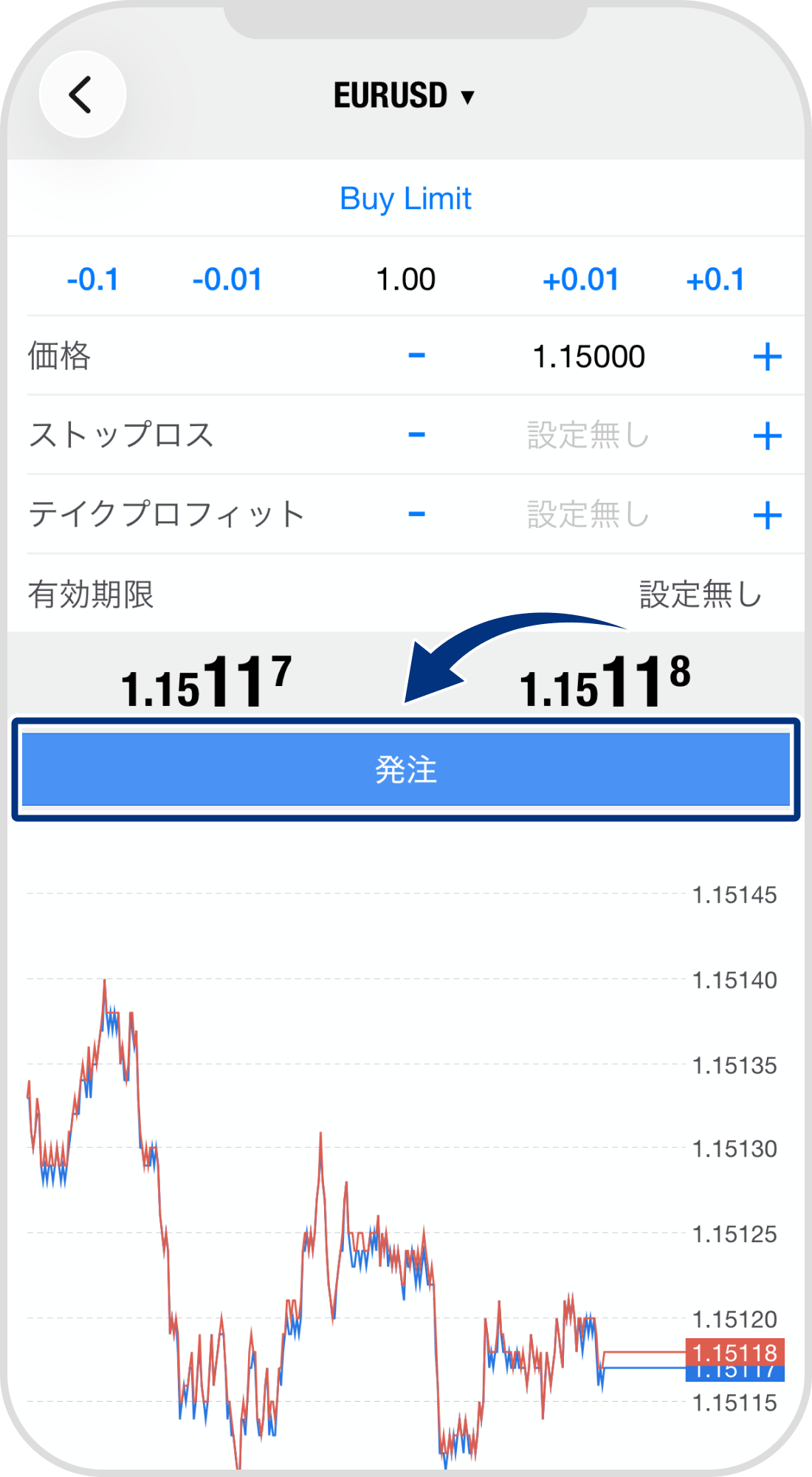Tap the 発注 order button

point(406,772)
